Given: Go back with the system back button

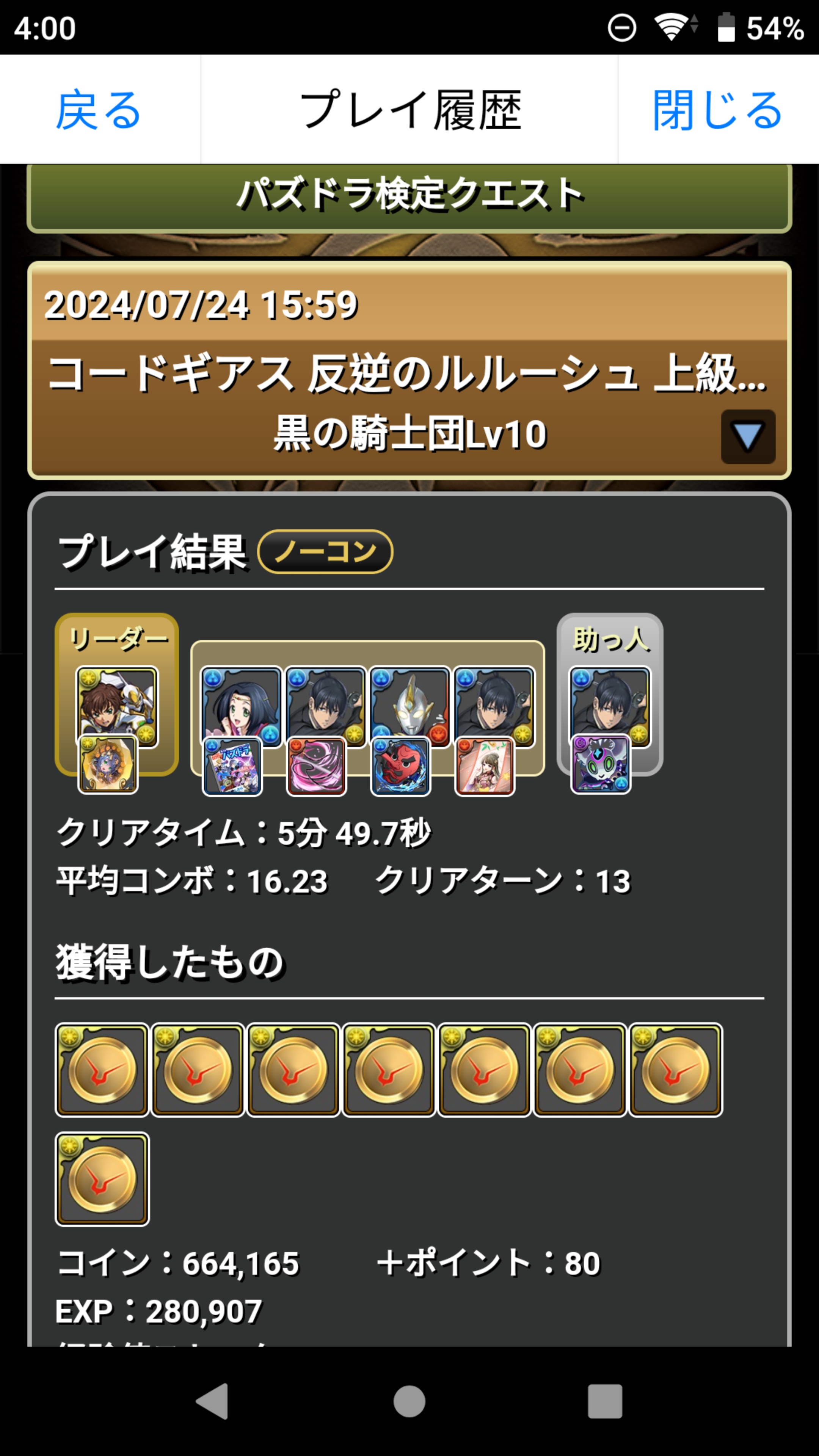Looking at the screenshot, I should point(212,1401).
